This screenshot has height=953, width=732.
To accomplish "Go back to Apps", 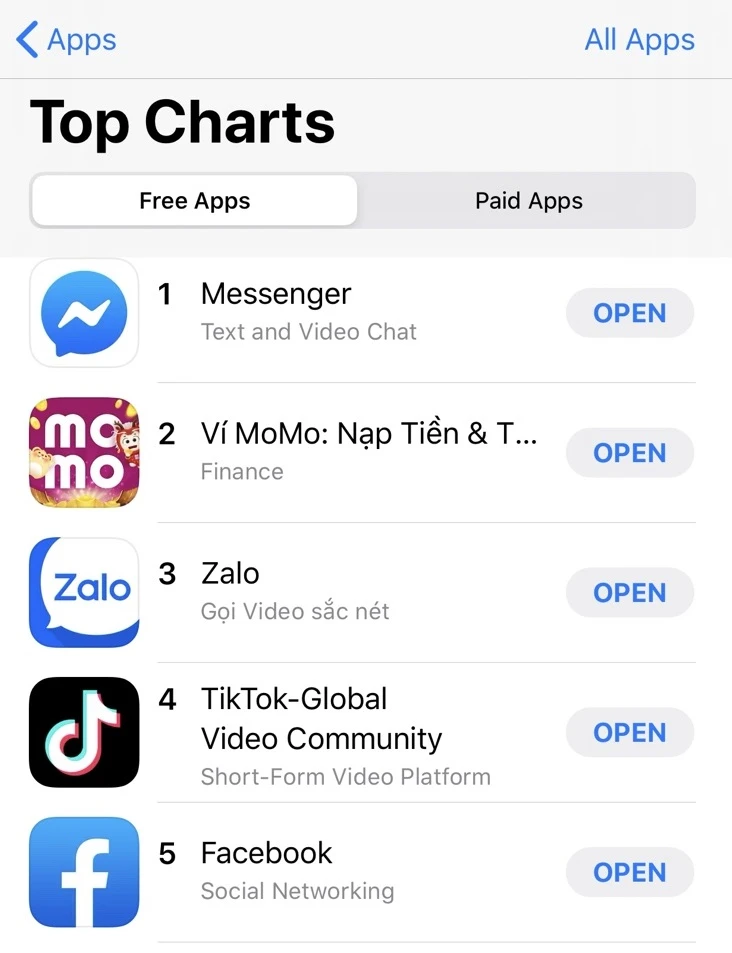I will click(66, 41).
